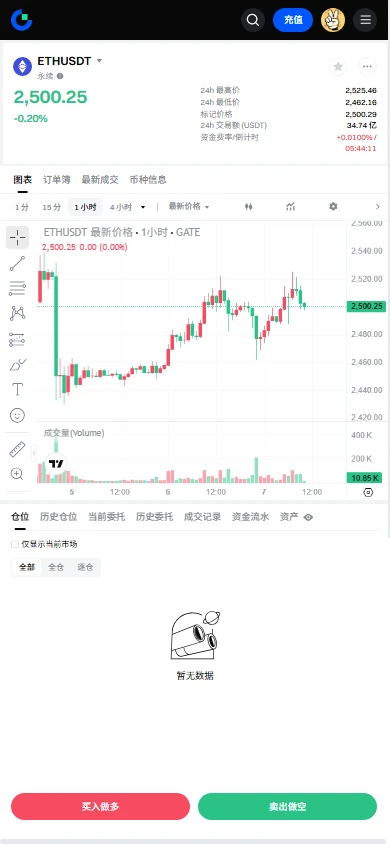Open the profile avatar
Viewport: 390px width, 844px height.
333,20
